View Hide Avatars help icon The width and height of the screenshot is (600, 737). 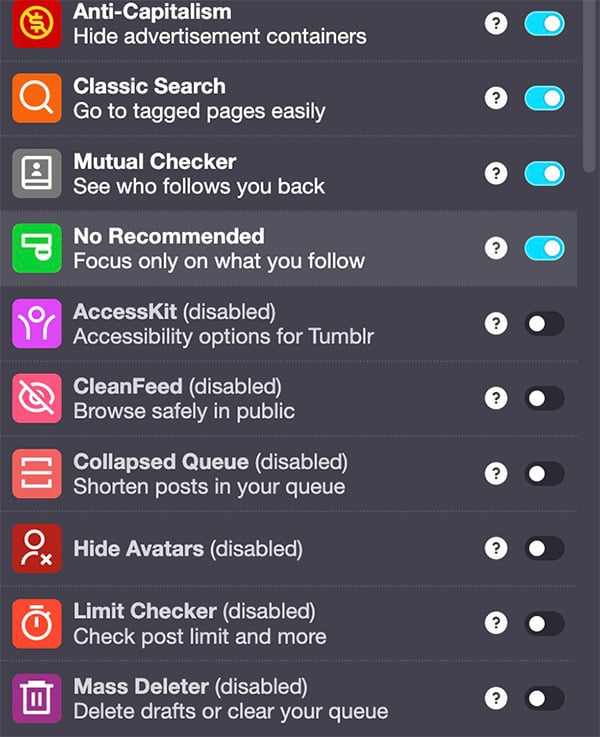click(x=496, y=548)
